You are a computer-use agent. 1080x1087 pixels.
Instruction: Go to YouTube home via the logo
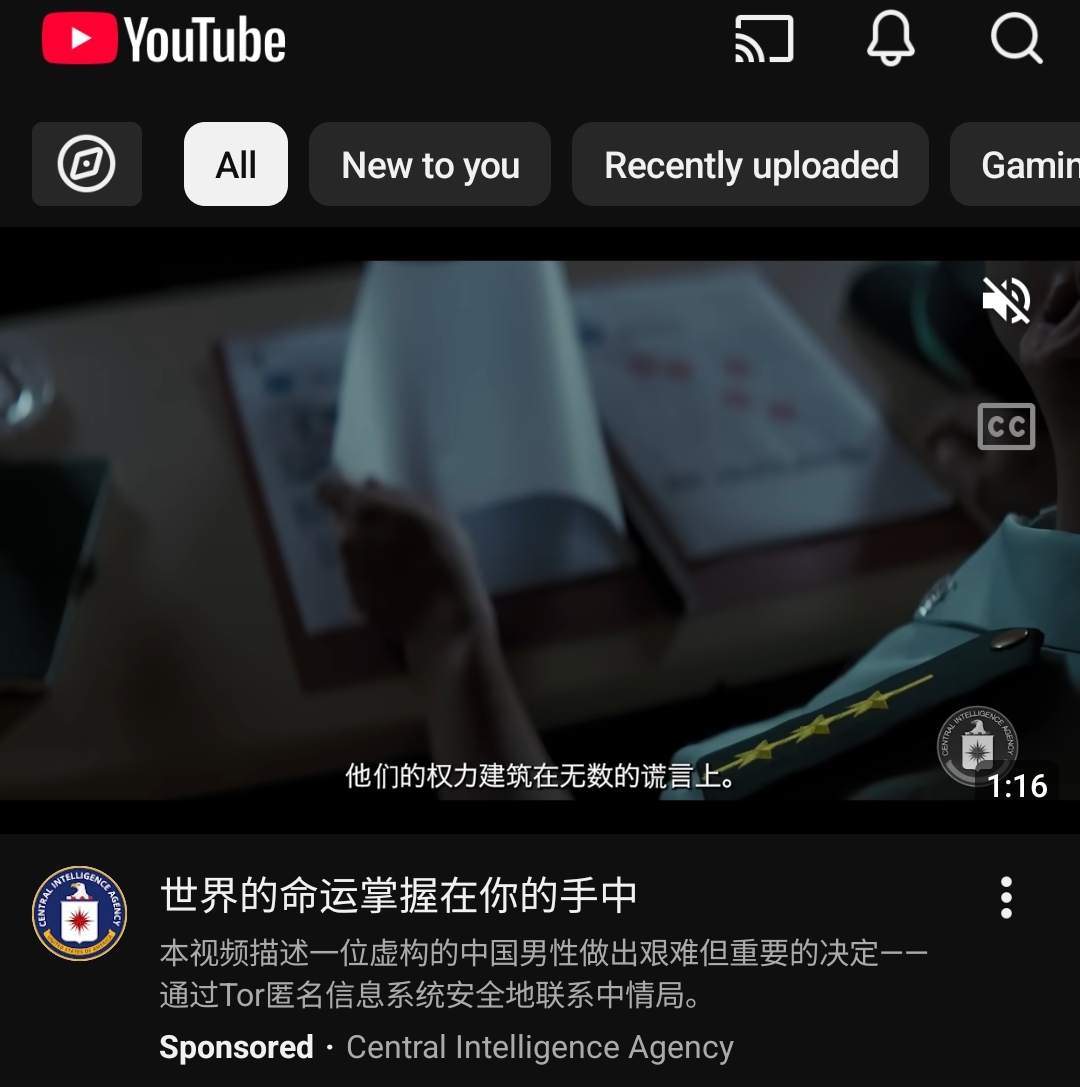[x=165, y=40]
